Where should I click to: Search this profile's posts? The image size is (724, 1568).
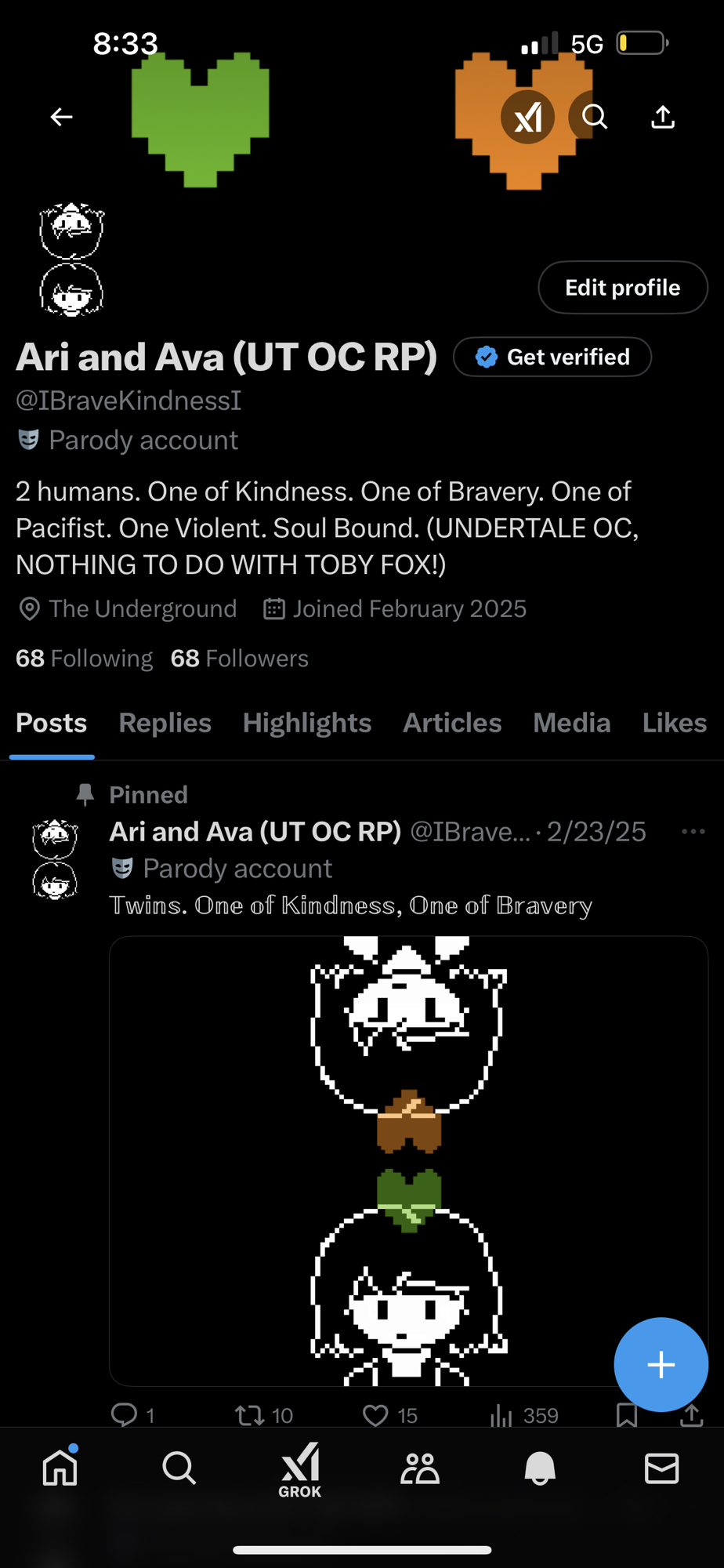595,118
